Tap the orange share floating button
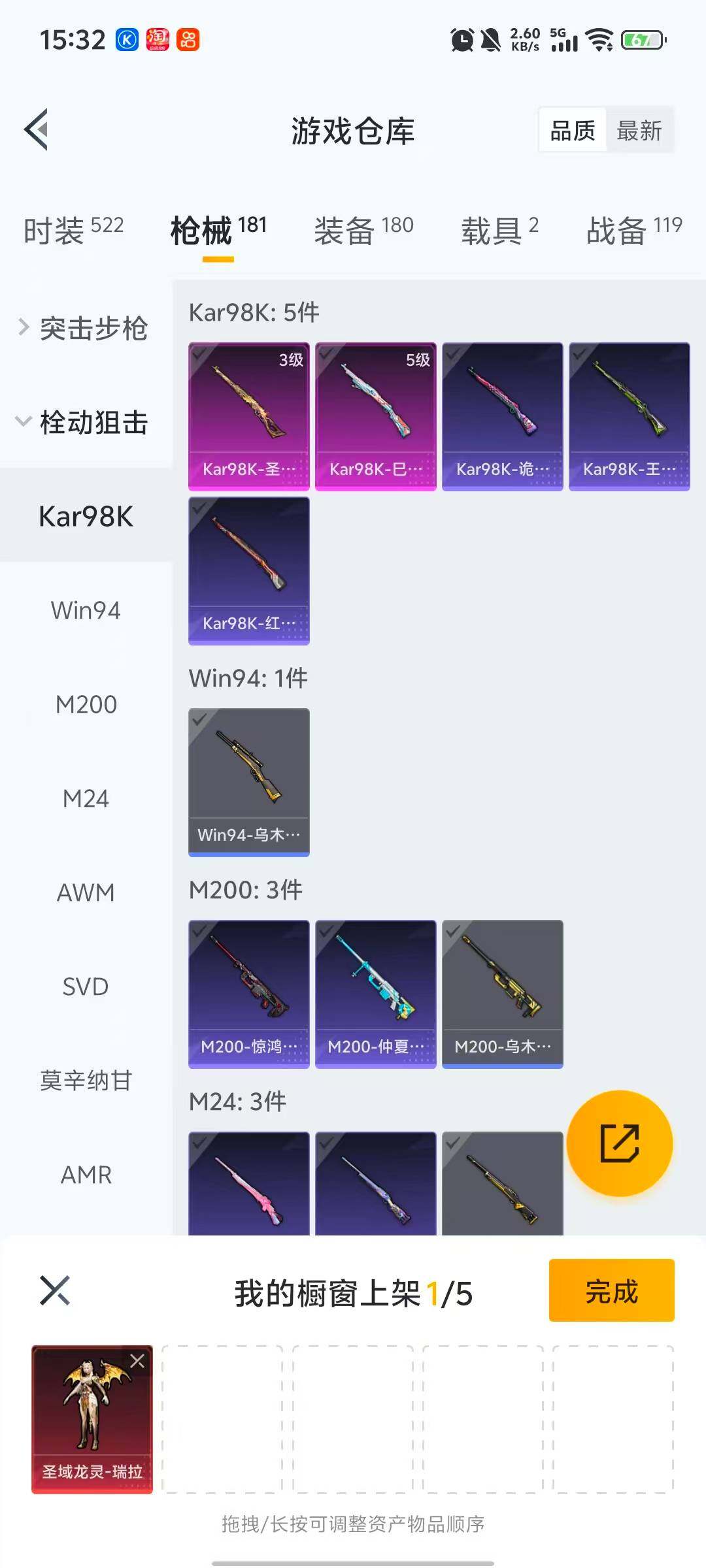Screen dimensions: 706x1568 point(619,1143)
